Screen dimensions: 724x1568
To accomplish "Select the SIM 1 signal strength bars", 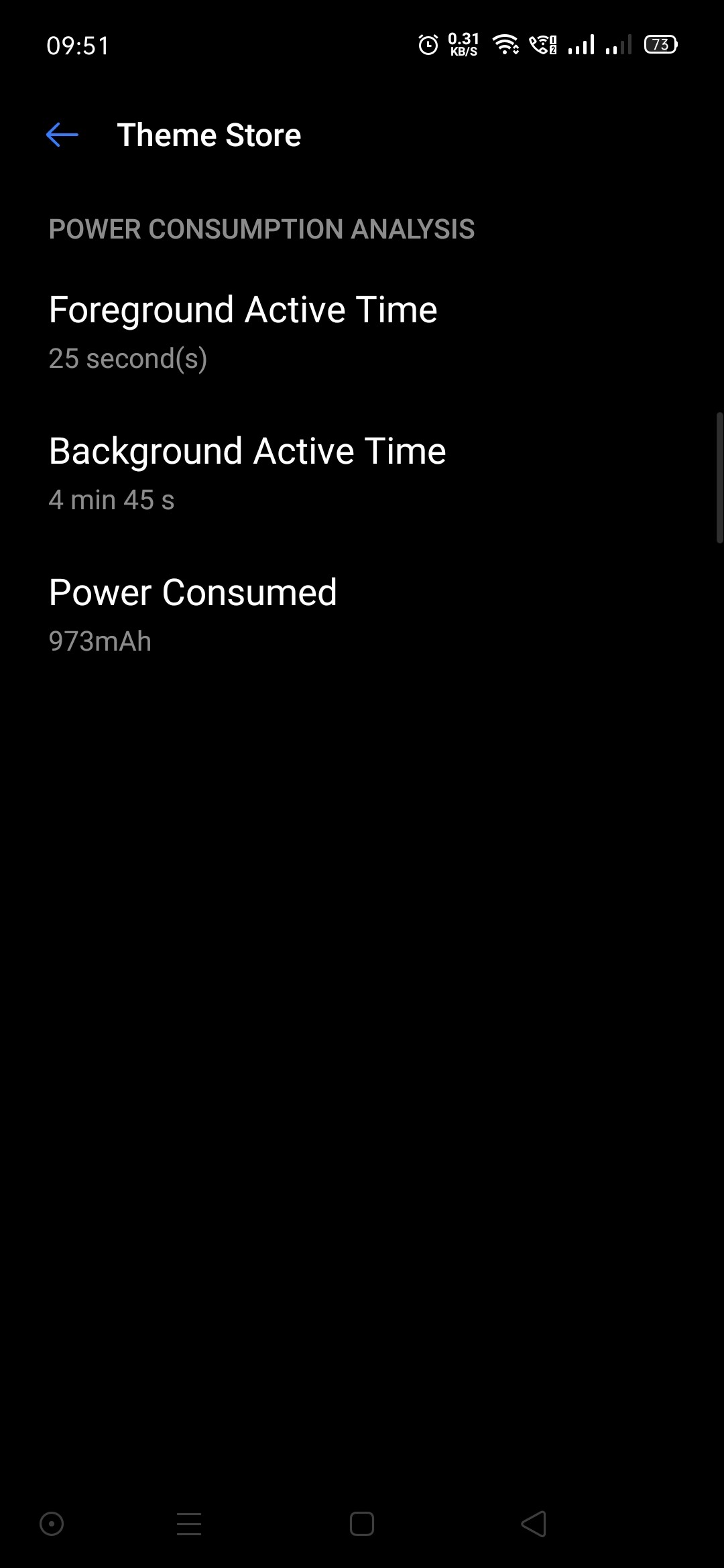I will click(x=583, y=44).
